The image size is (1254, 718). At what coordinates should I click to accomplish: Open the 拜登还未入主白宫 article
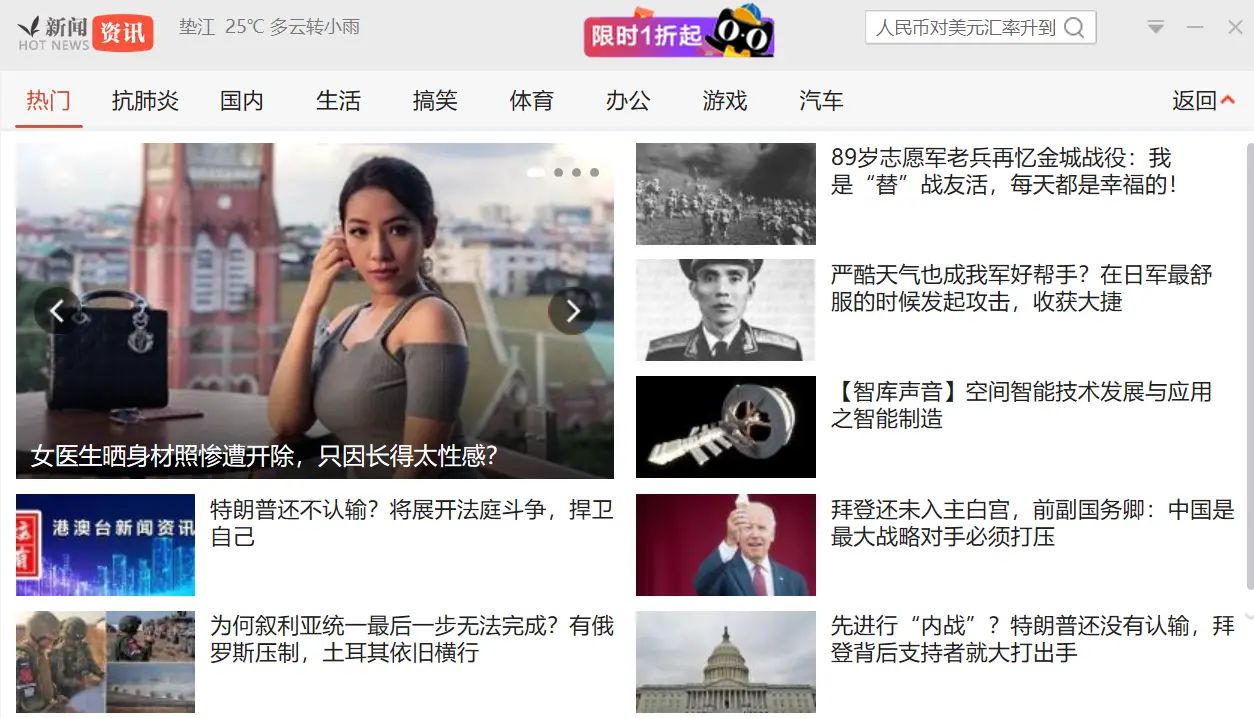[1030, 523]
